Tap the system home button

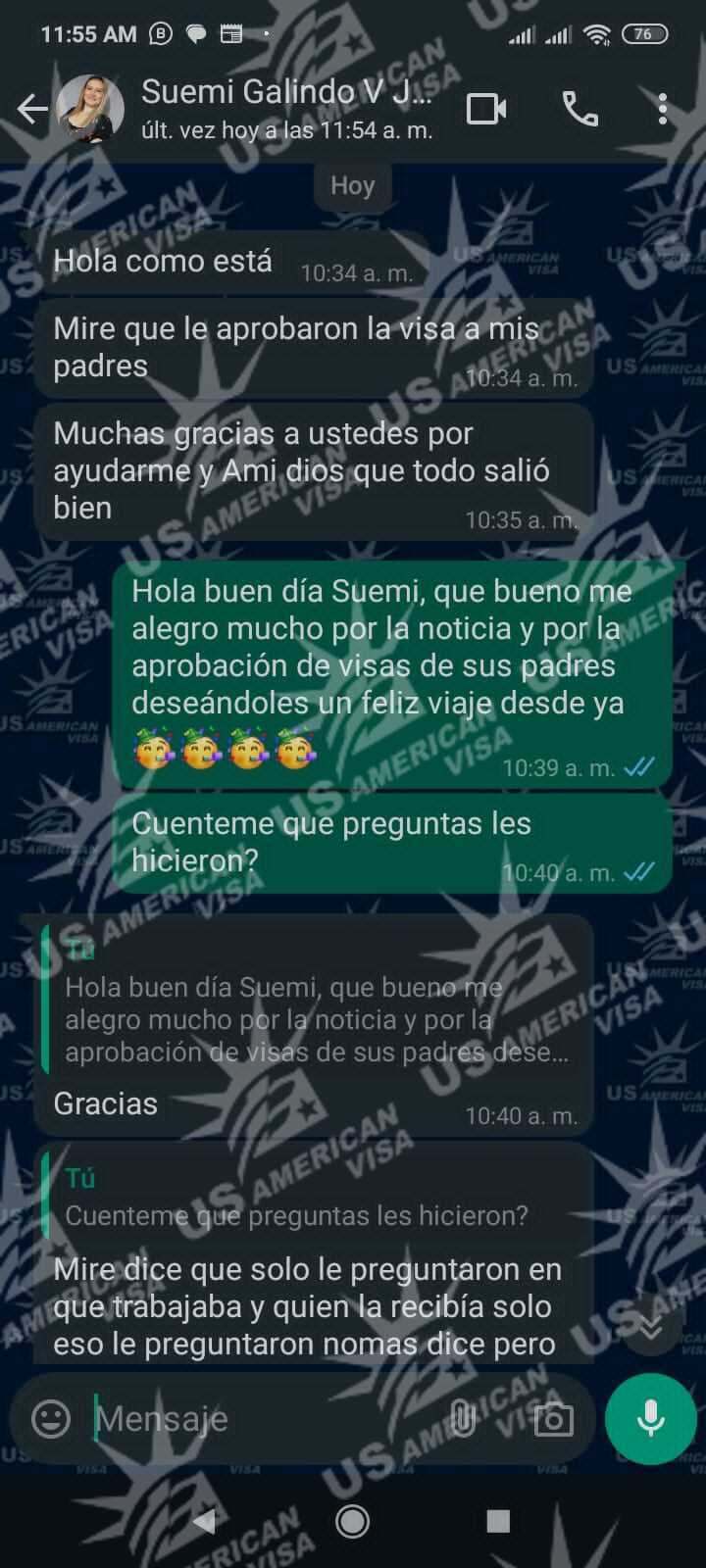click(x=352, y=1521)
